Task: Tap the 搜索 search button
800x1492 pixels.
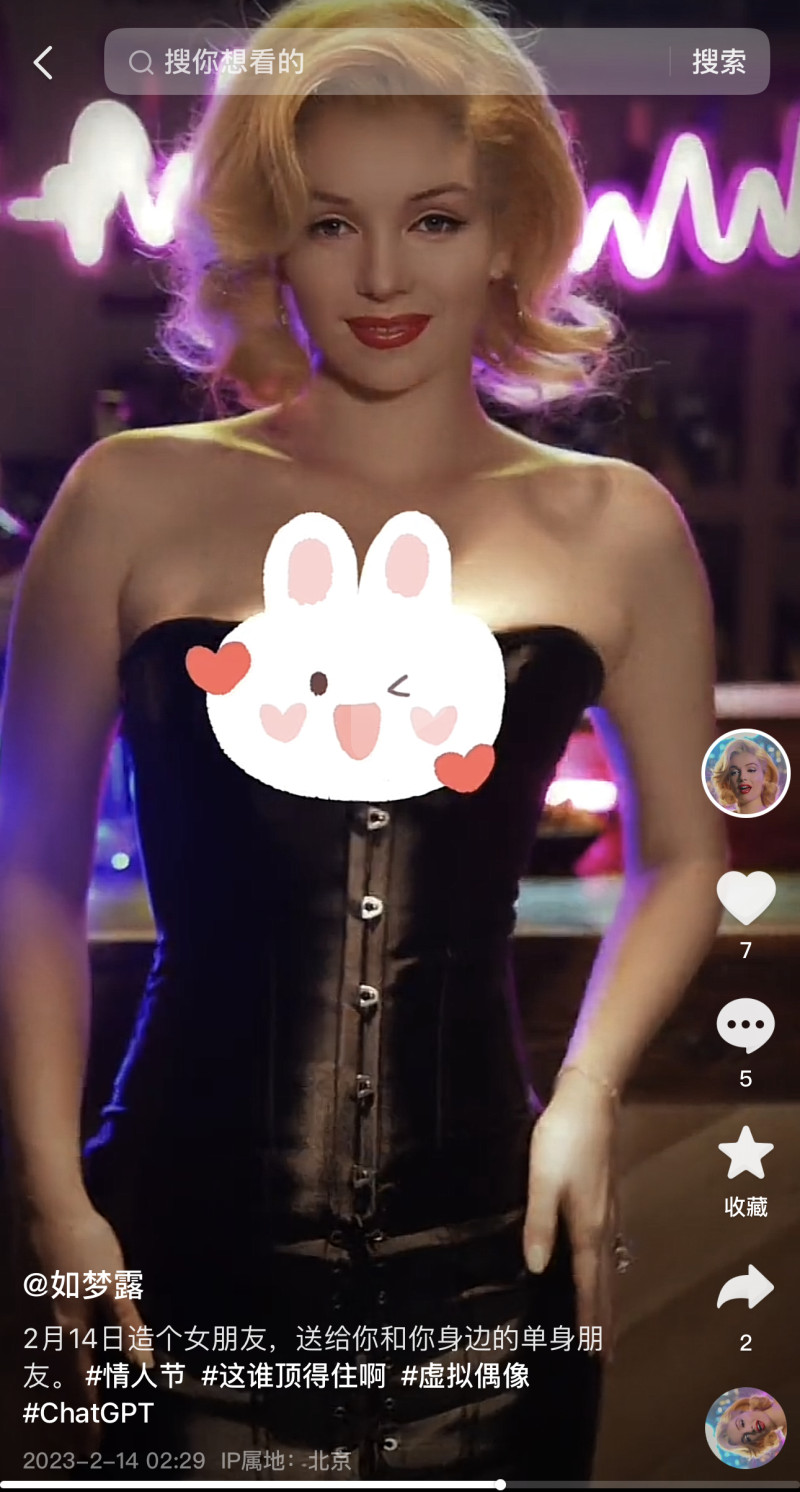Action: tap(719, 62)
